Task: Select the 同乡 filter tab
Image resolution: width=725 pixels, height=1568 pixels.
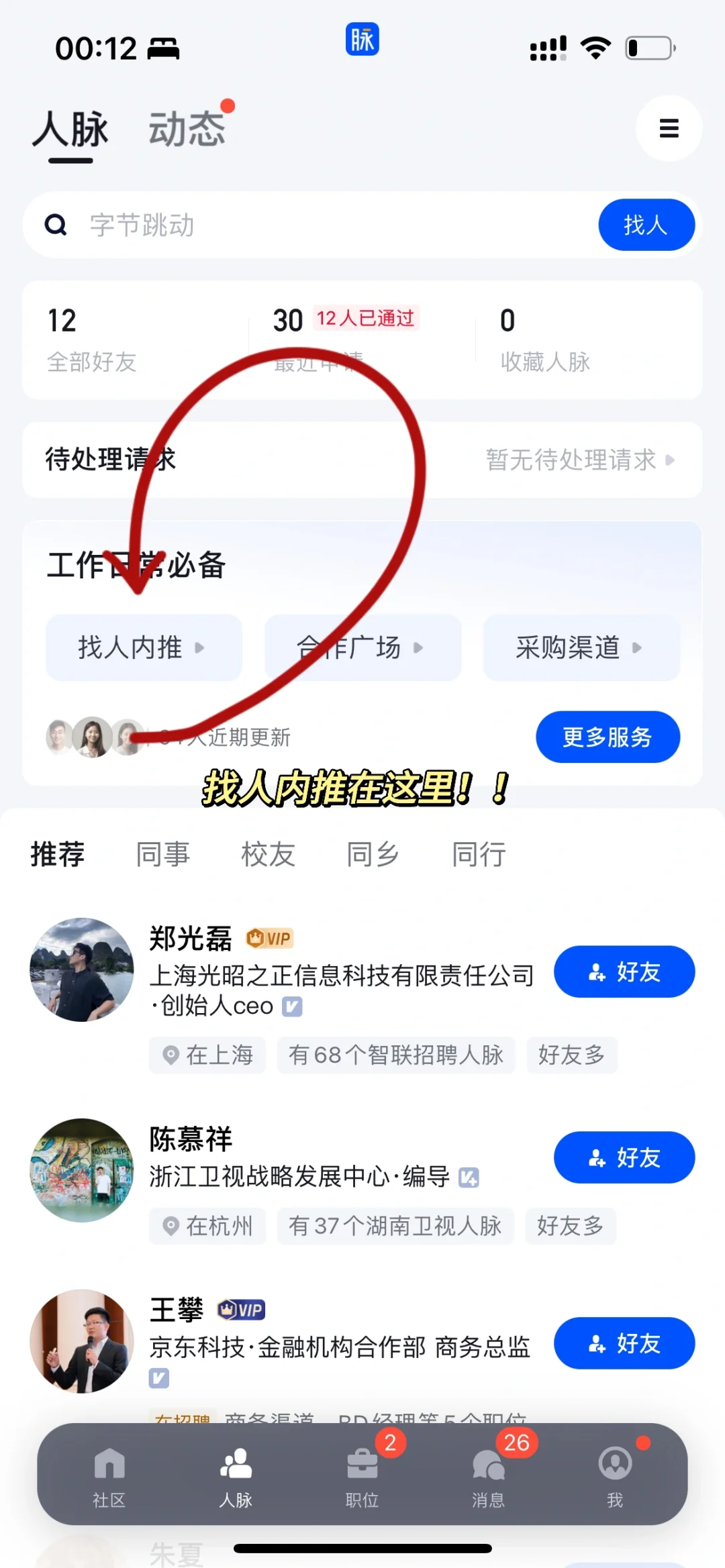Action: point(373,854)
